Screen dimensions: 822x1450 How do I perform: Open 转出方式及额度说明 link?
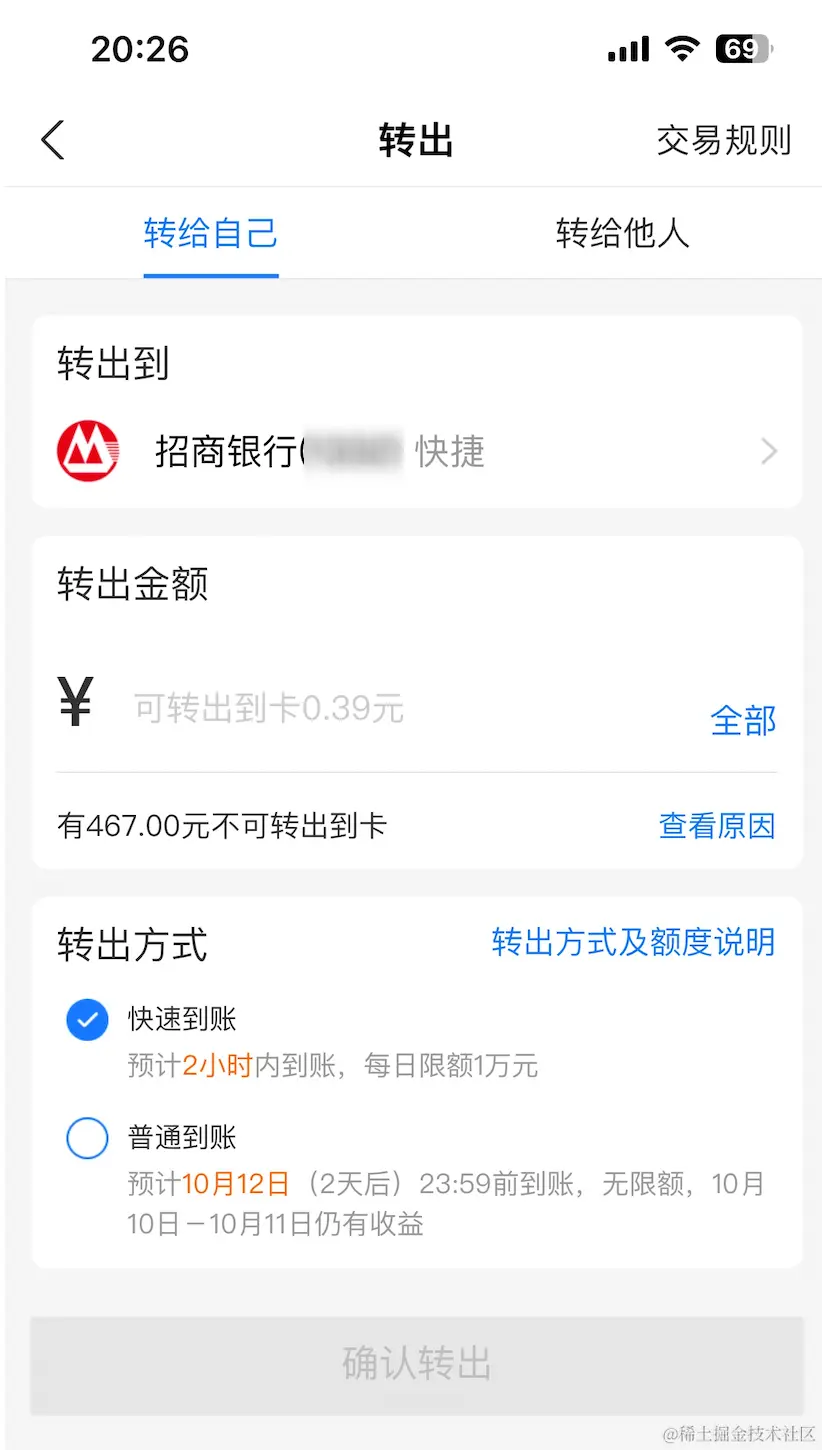point(632,942)
